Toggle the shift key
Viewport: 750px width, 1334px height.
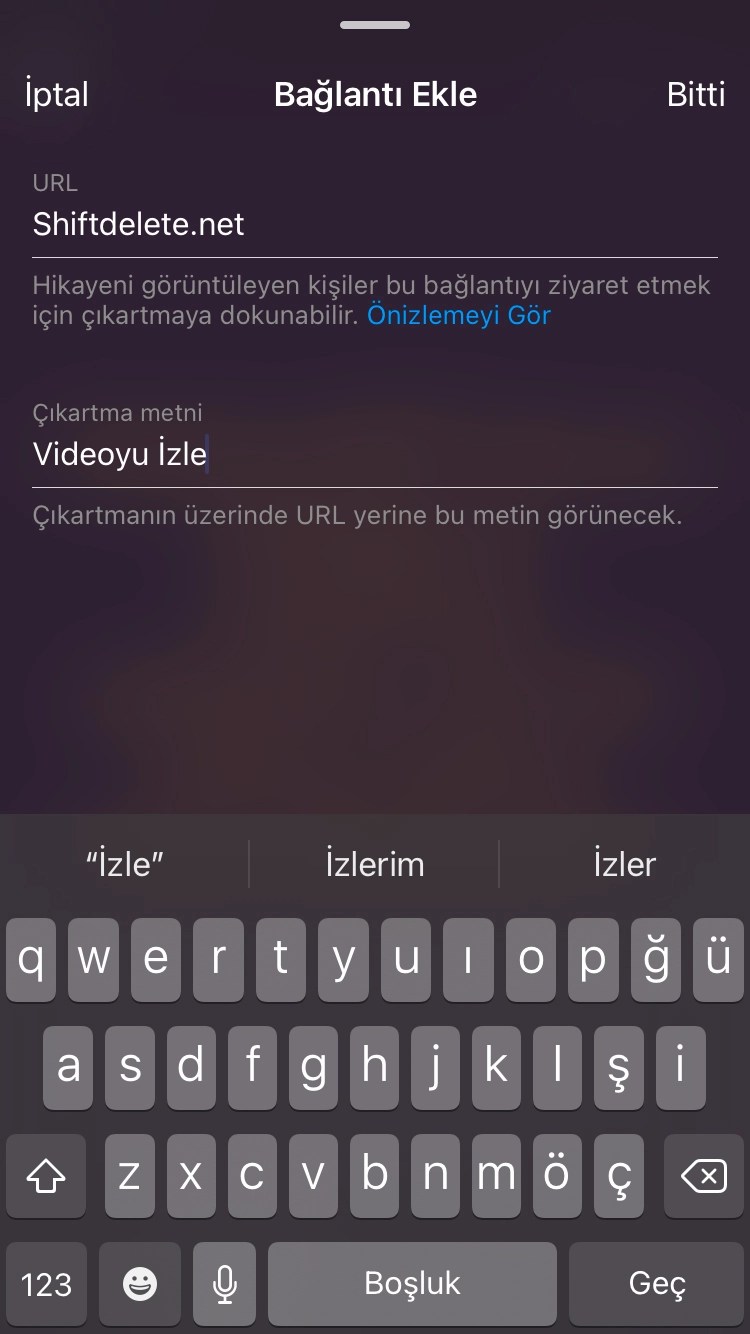tap(46, 1176)
